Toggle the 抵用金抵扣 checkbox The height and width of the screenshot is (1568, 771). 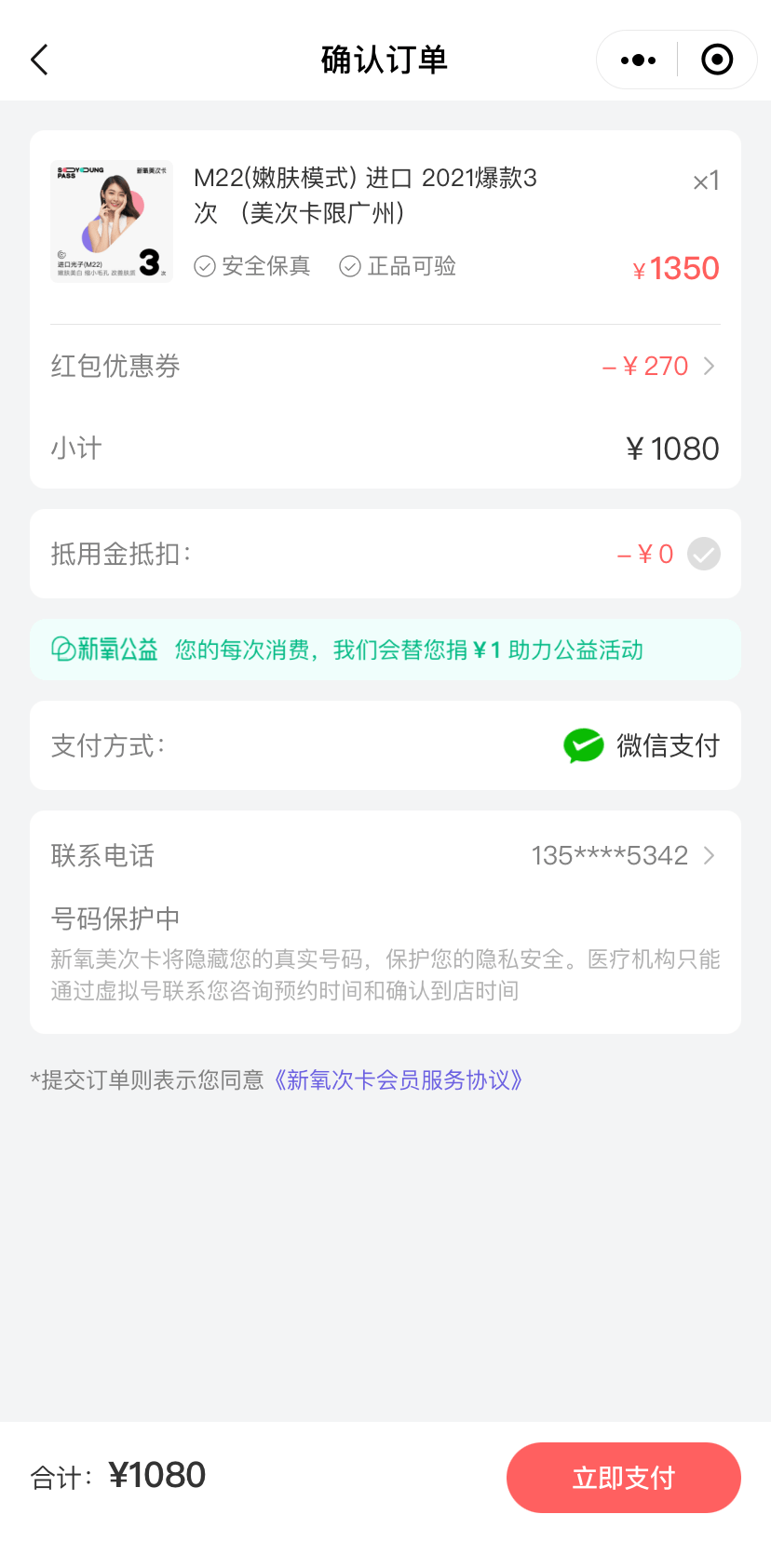(703, 555)
